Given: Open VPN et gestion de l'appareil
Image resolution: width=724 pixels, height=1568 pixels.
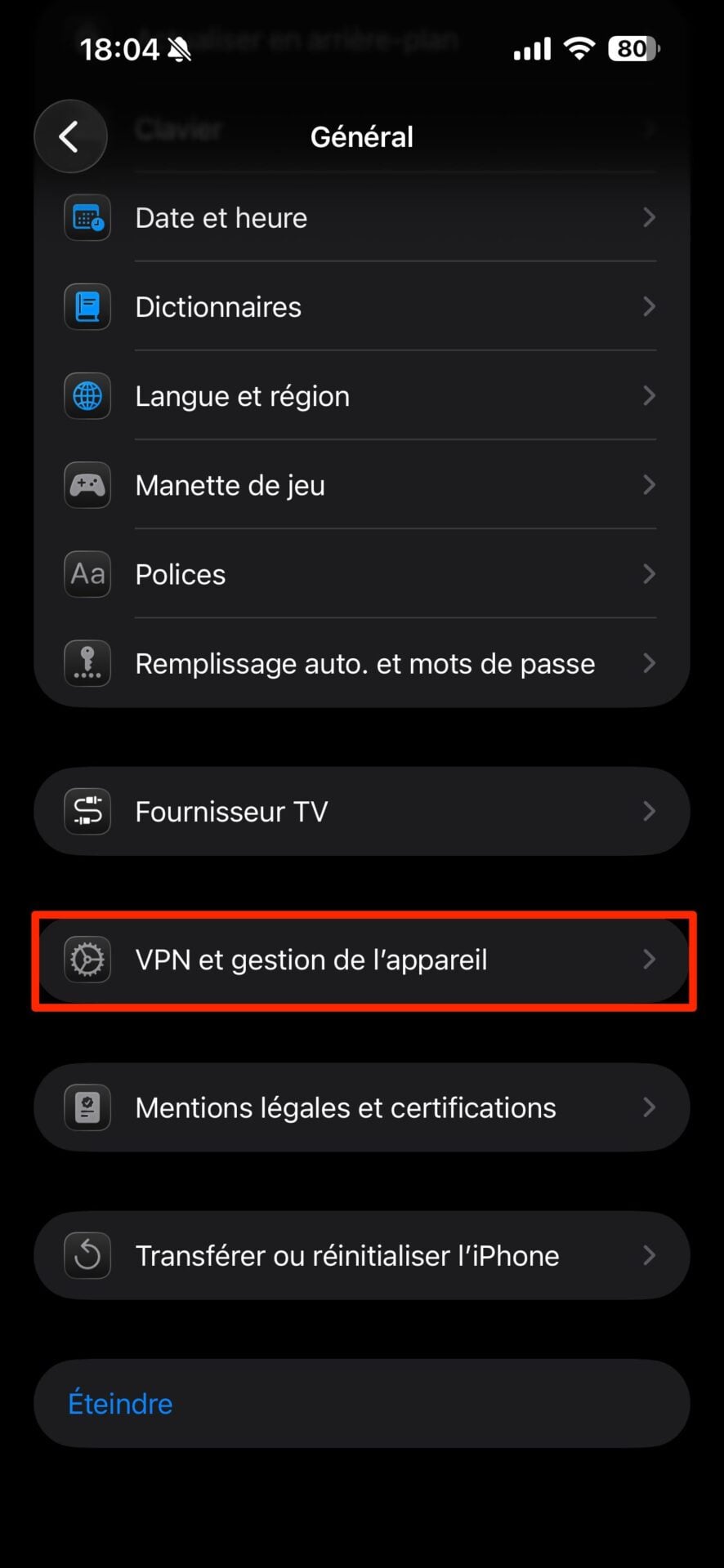Looking at the screenshot, I should pyautogui.click(x=362, y=960).
